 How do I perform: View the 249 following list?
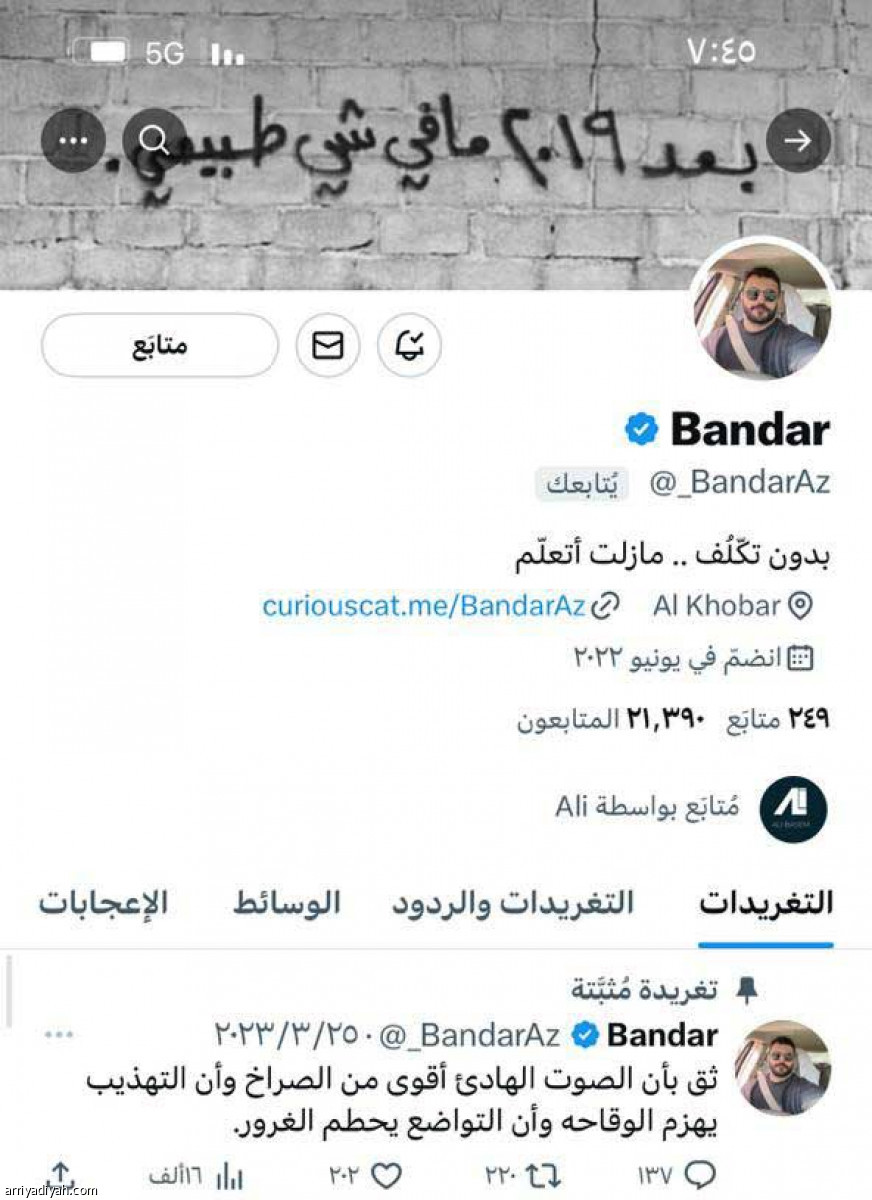click(x=777, y=718)
